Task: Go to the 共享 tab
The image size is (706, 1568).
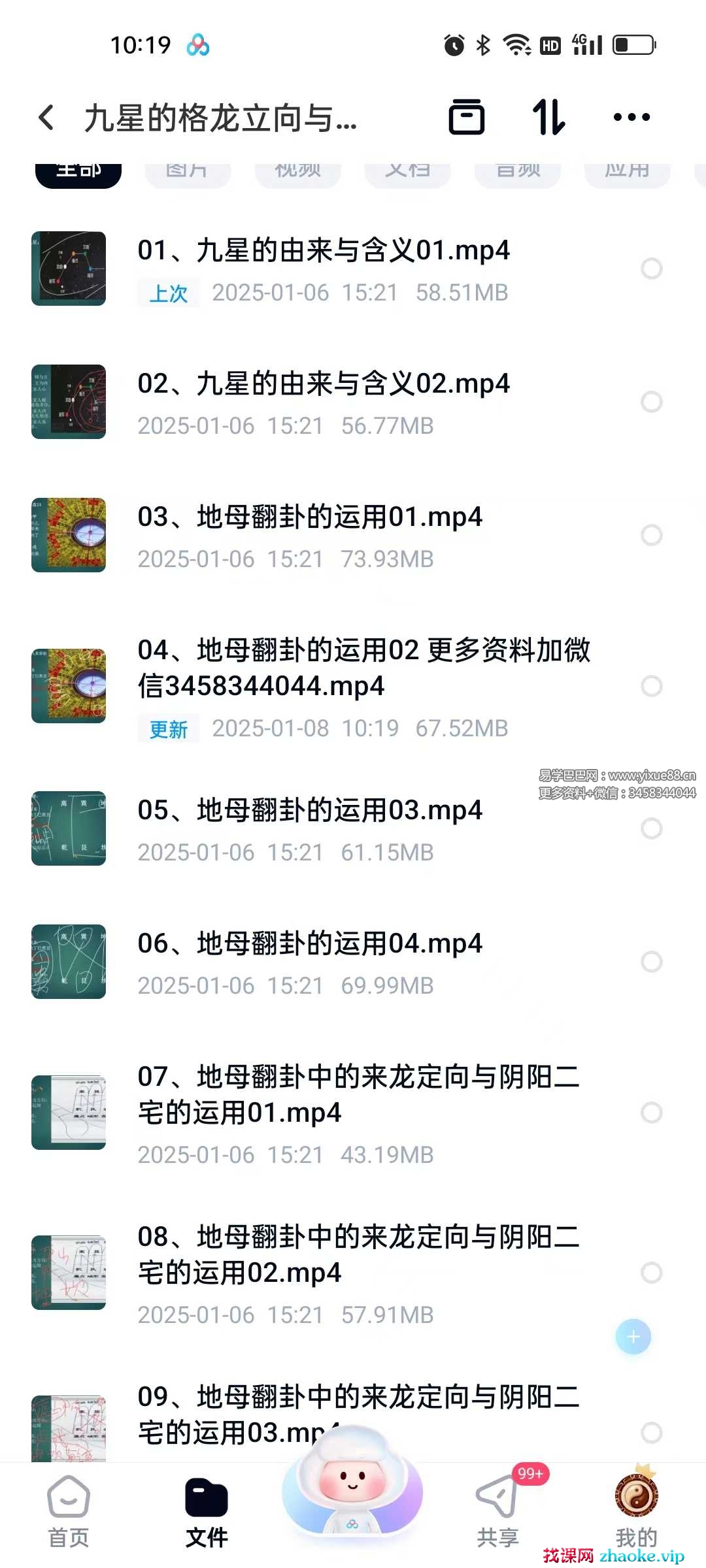Action: coord(497,1511)
